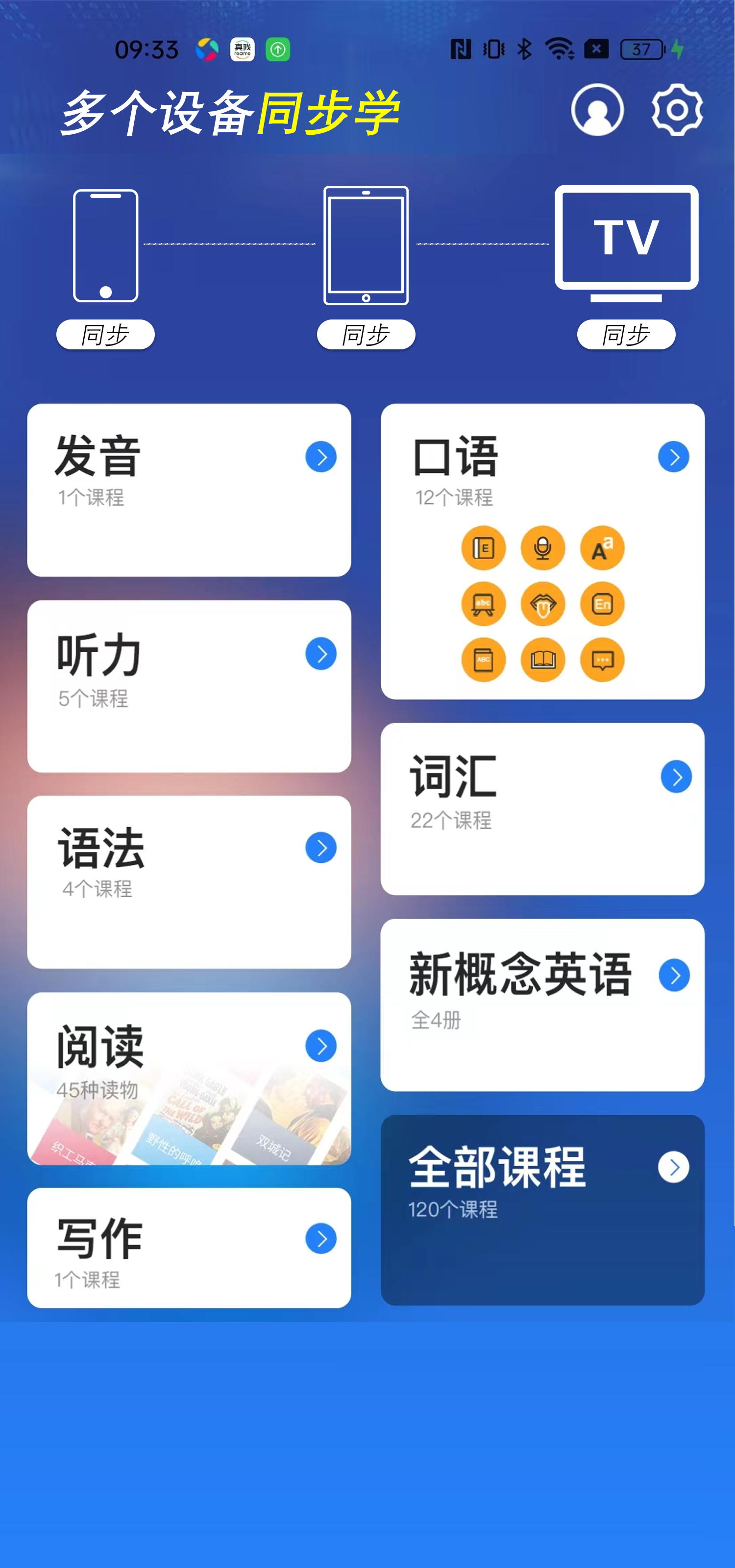Open the settings gear
This screenshot has height=1568, width=735.
click(x=677, y=110)
